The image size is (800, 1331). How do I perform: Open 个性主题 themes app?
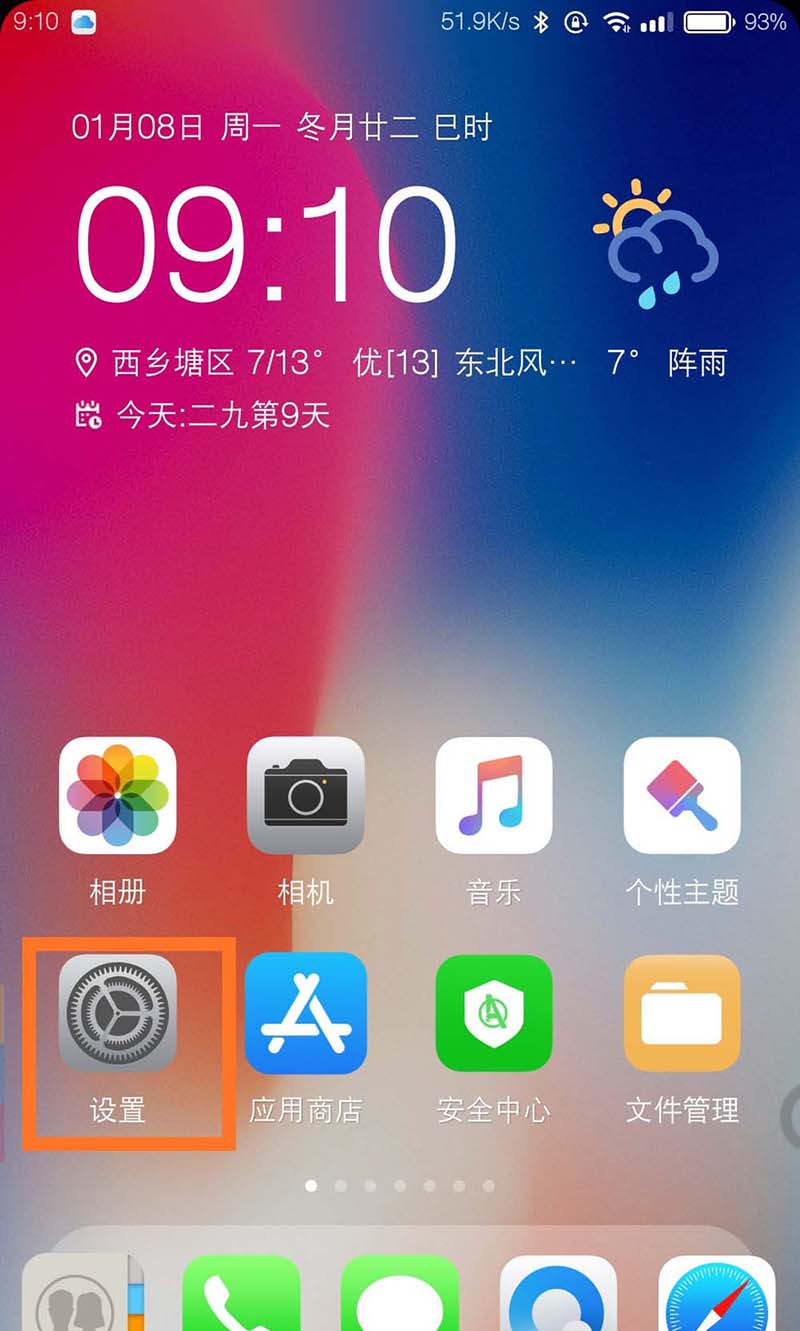(x=682, y=795)
